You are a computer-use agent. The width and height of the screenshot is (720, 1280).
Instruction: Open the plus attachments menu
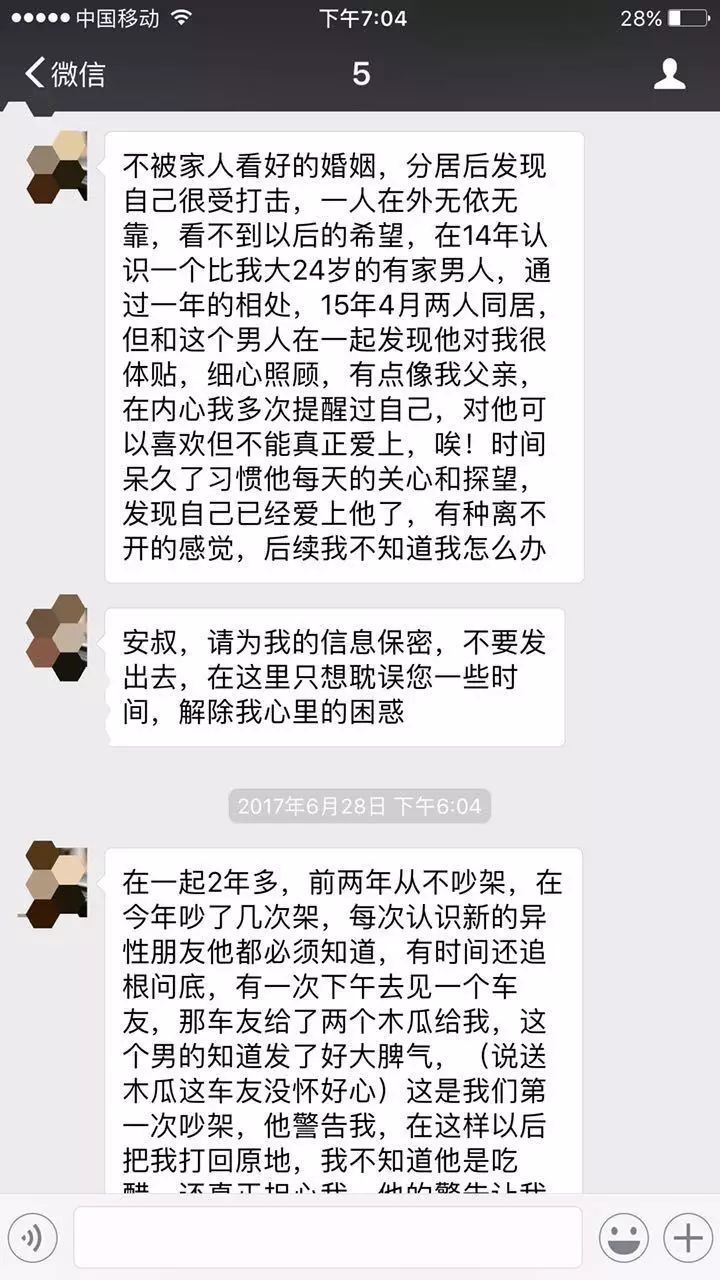pyautogui.click(x=688, y=1238)
